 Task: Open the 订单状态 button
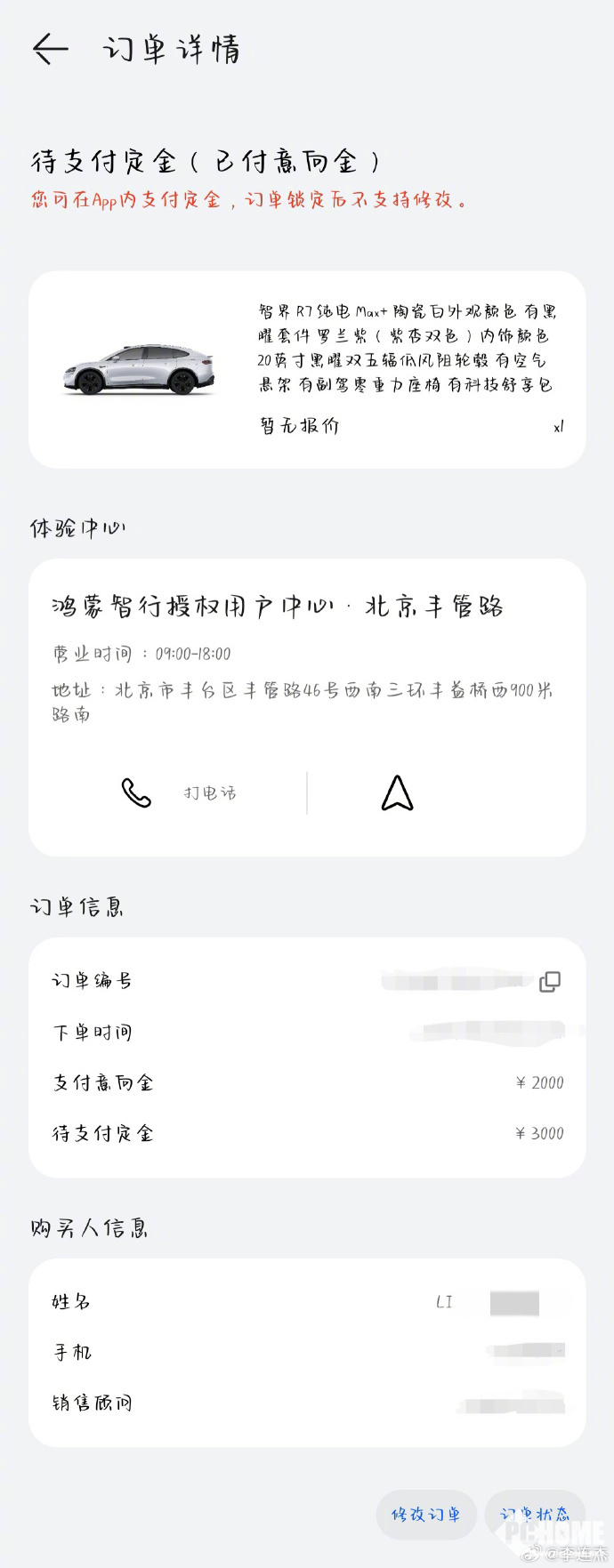click(x=534, y=1514)
